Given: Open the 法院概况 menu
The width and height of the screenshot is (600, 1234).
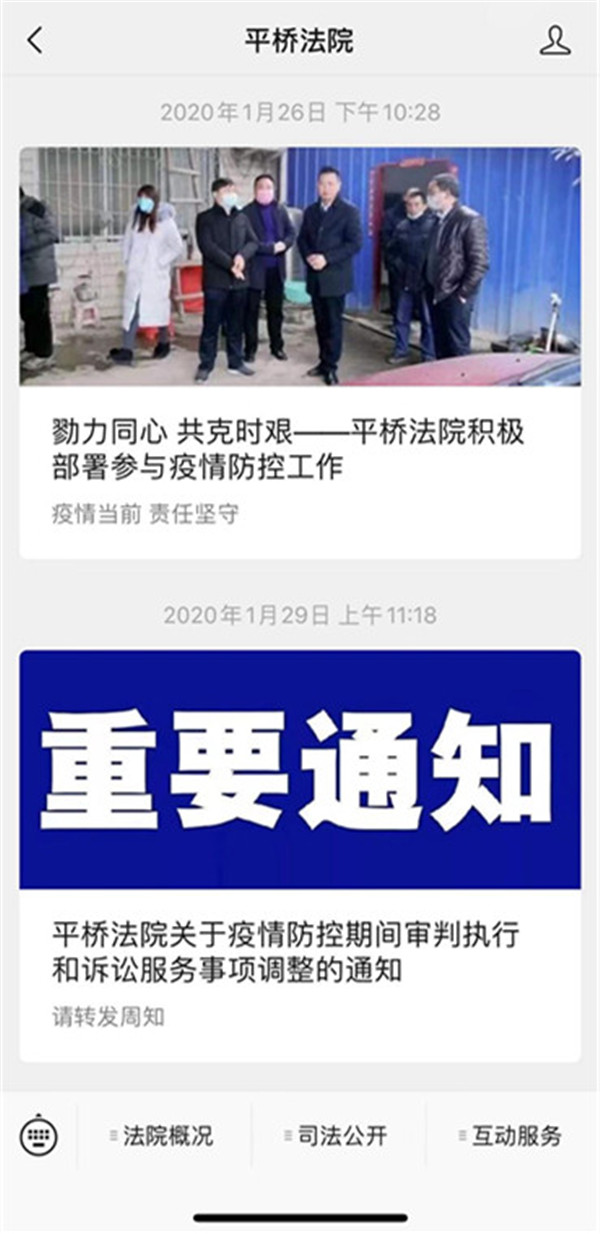Looking at the screenshot, I should (163, 1135).
